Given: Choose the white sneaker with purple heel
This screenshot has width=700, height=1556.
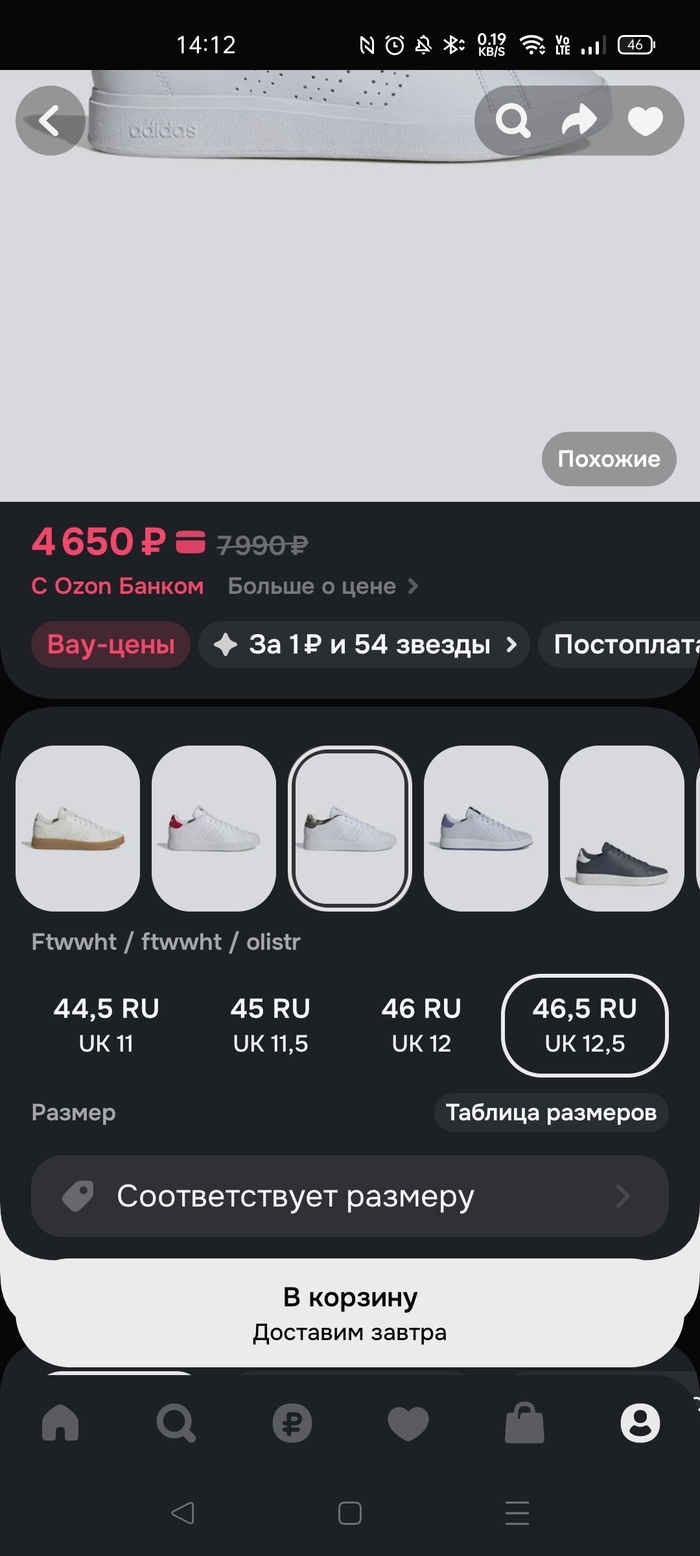Looking at the screenshot, I should [x=486, y=828].
